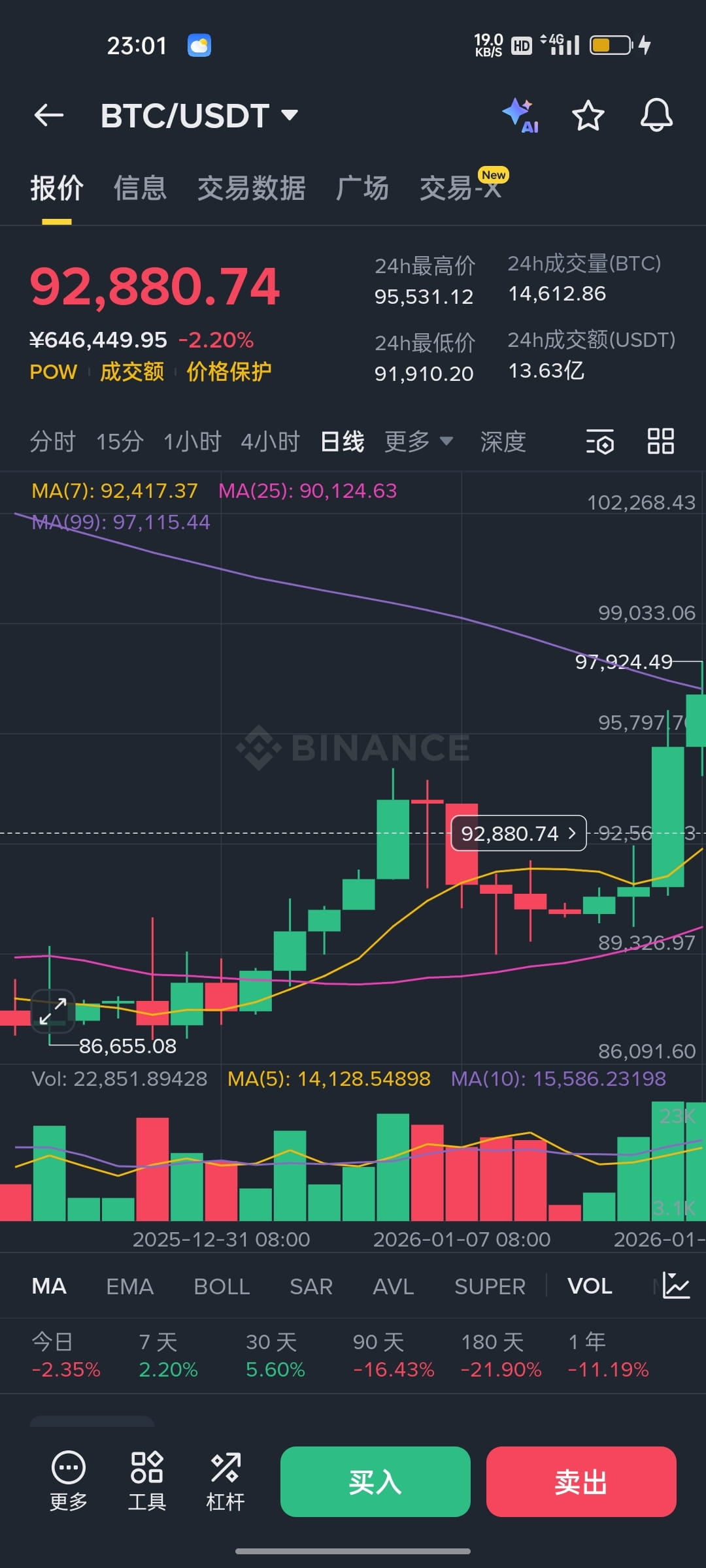This screenshot has width=706, height=1568.
Task: Select the EMA indicator
Action: coord(129,1286)
